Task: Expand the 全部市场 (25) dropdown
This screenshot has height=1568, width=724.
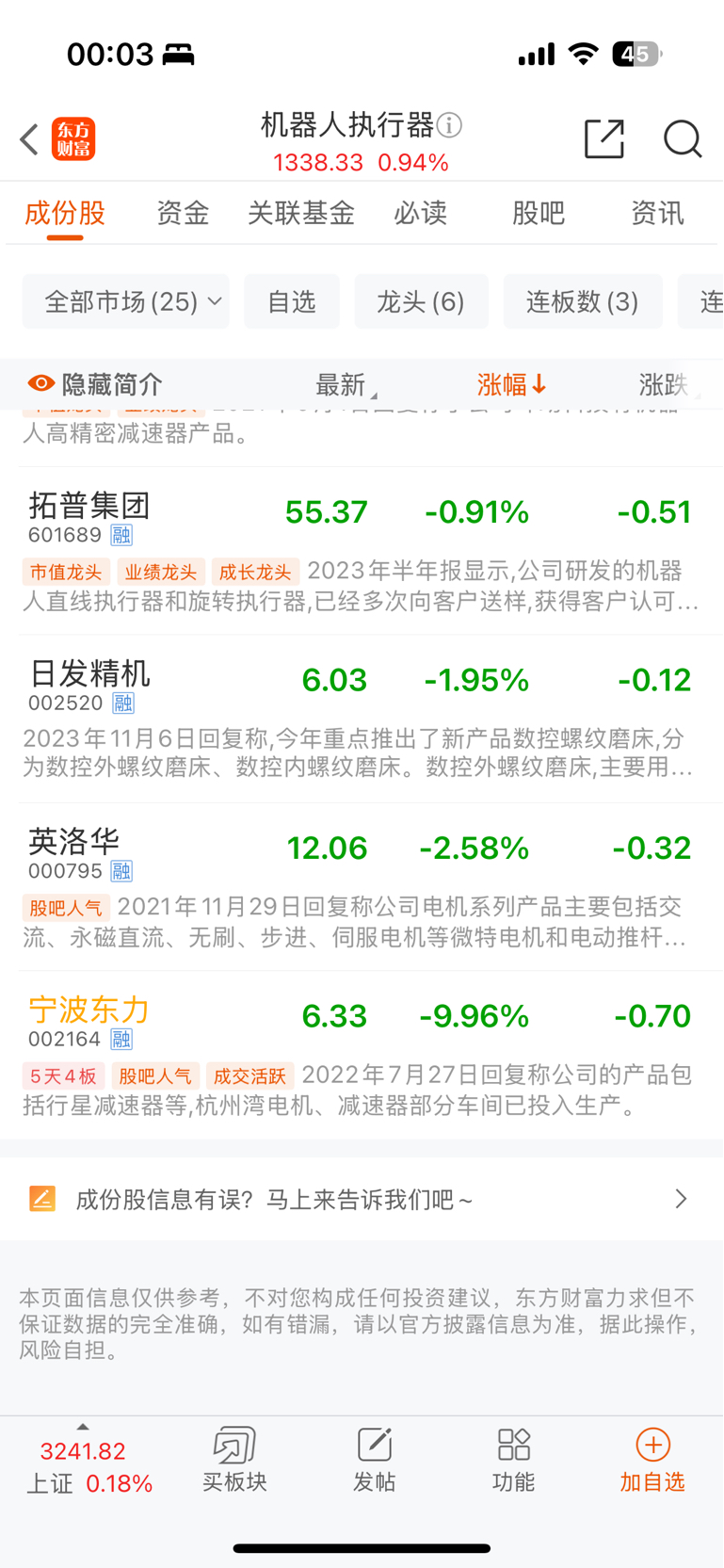Action: coord(125,302)
